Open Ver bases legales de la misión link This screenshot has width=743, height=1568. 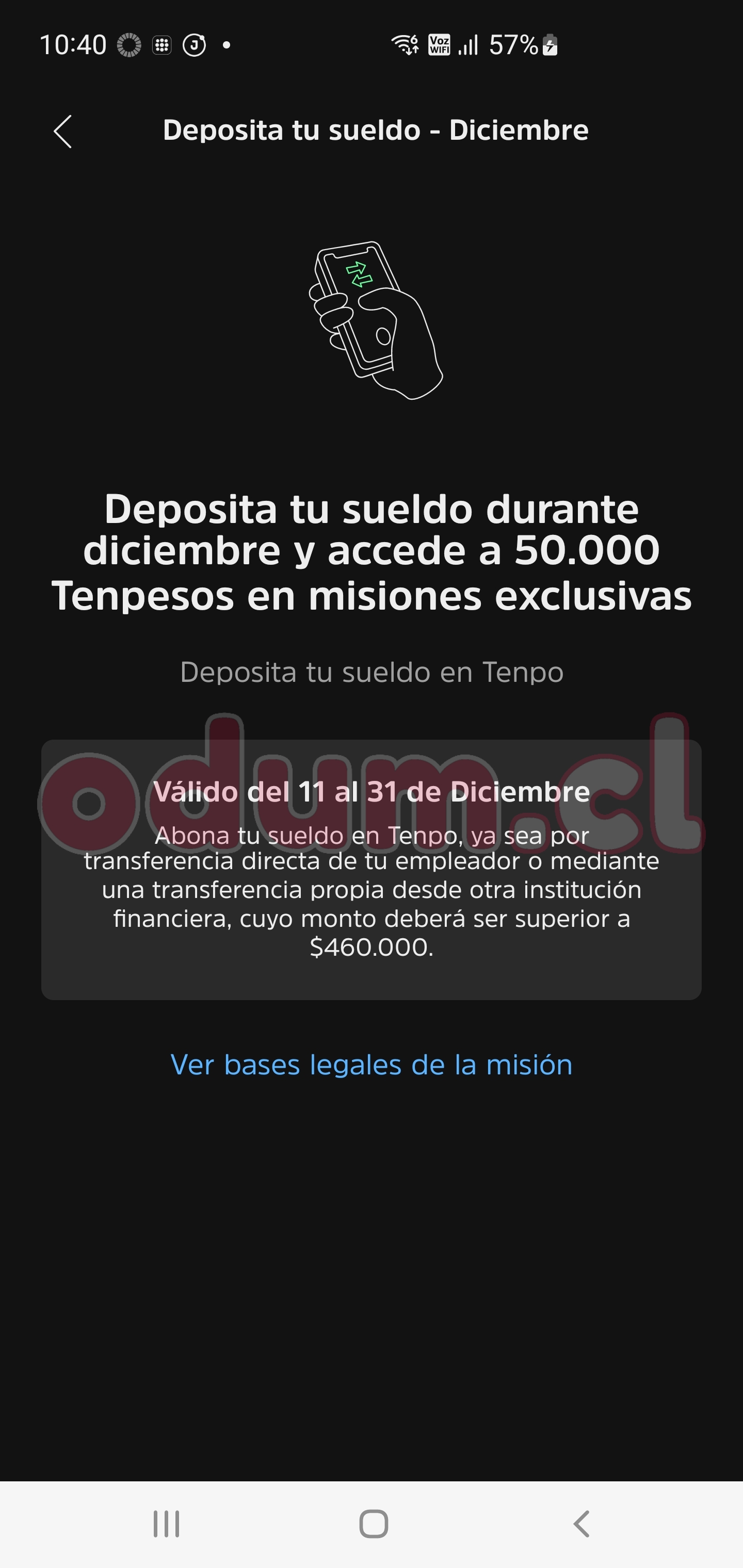(372, 1065)
